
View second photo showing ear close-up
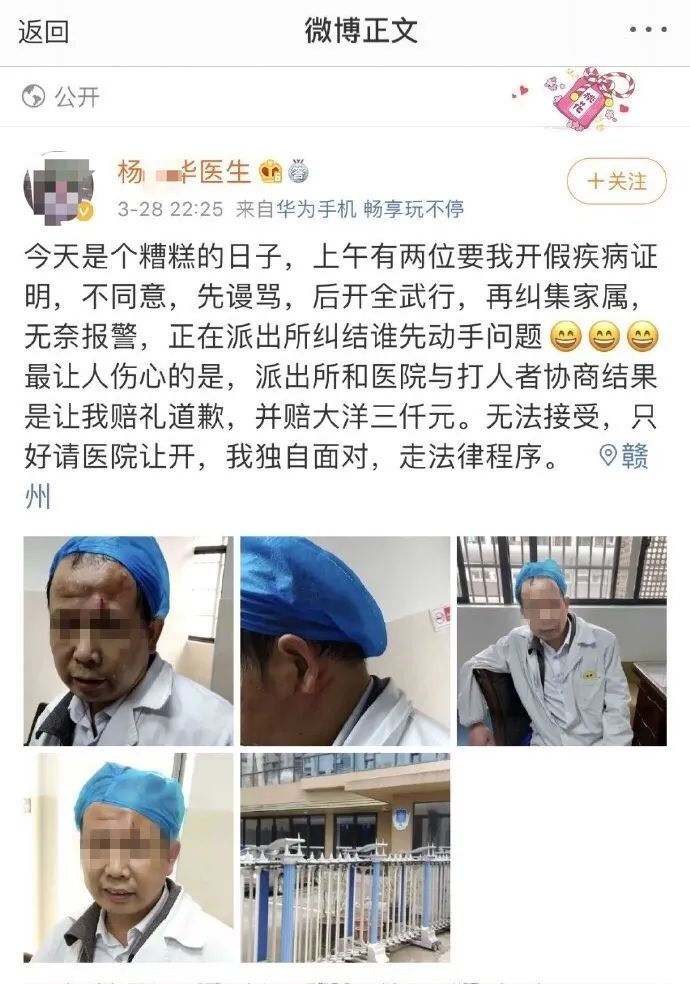point(345,641)
